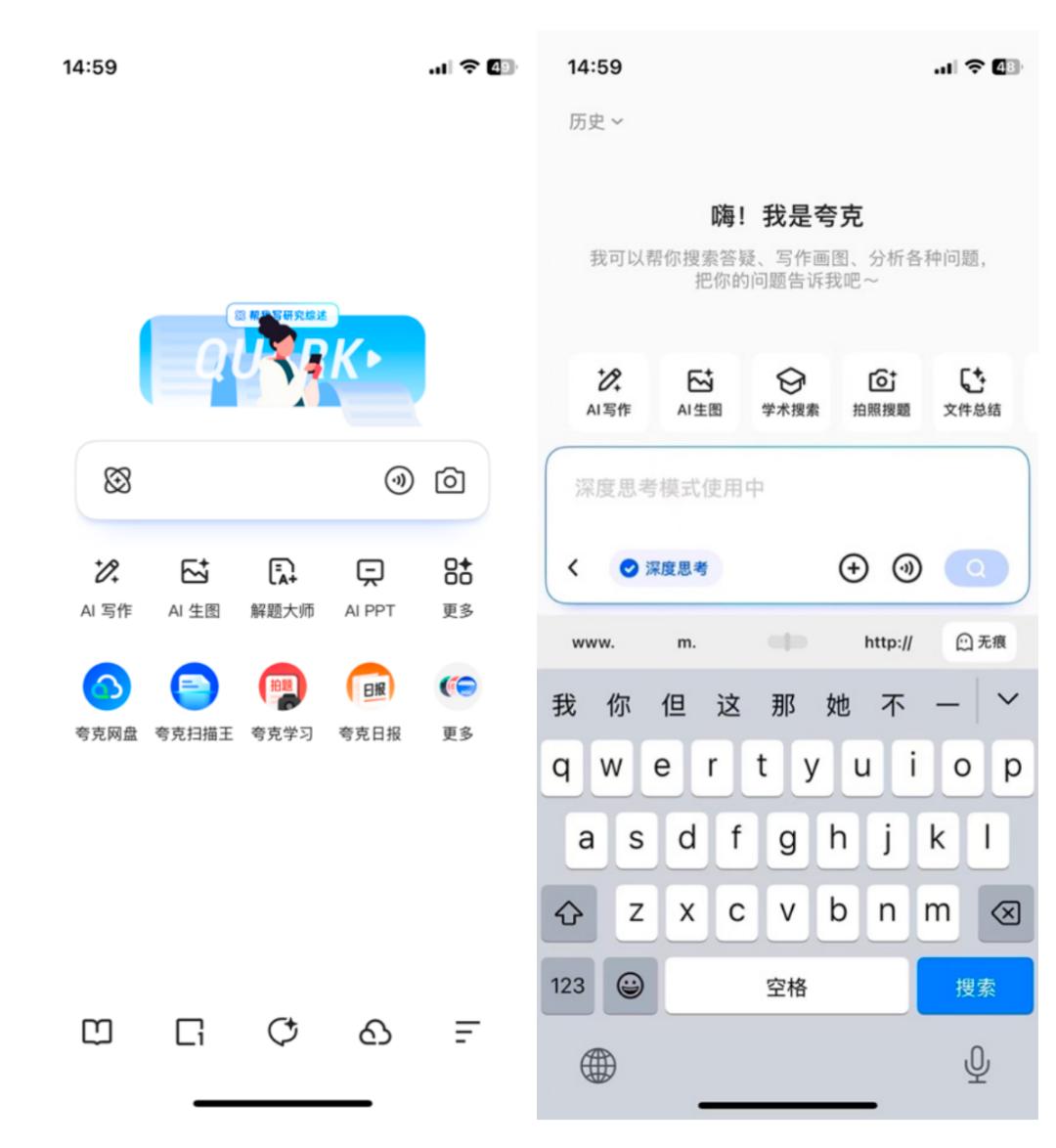Open 夸克学习 shortcut
The width and height of the screenshot is (1056, 1148).
[x=282, y=701]
